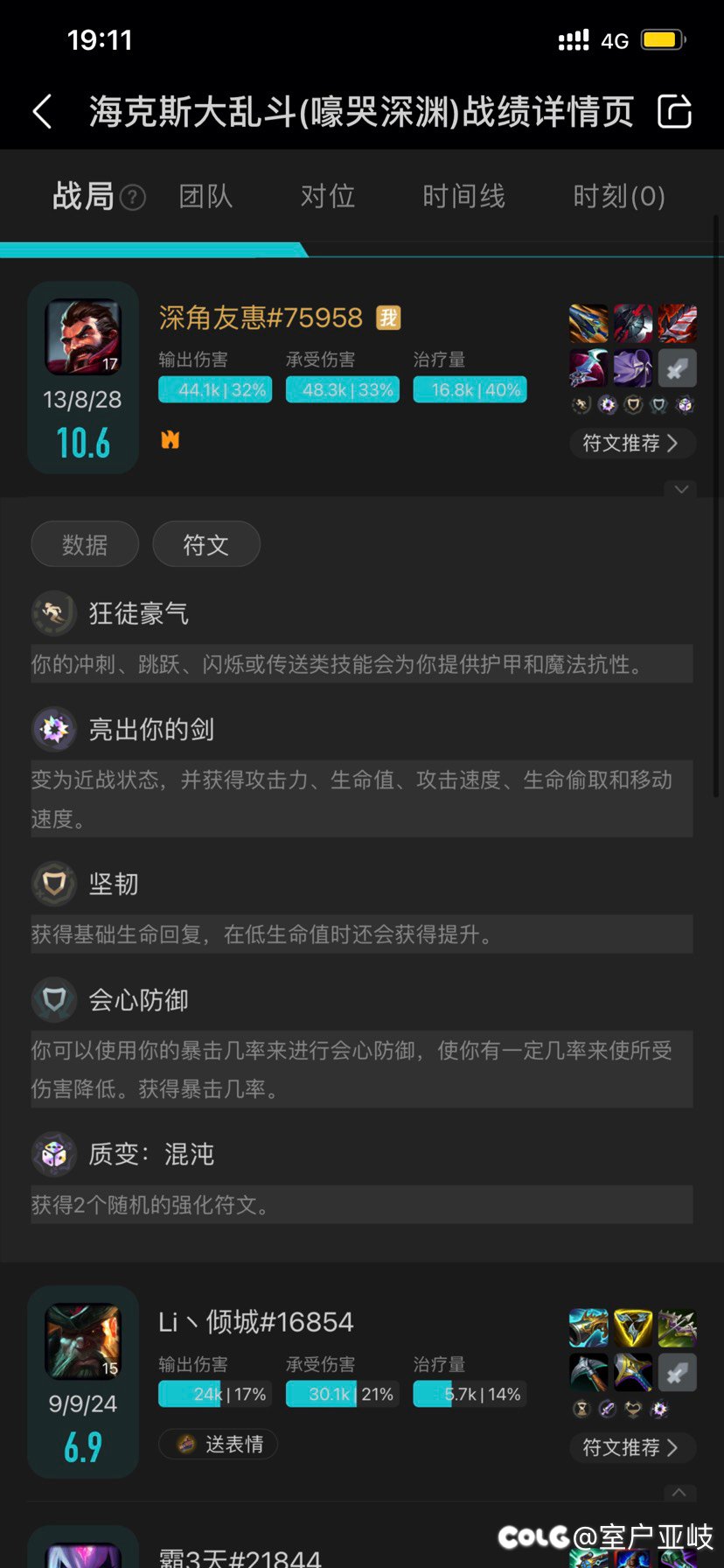Viewport: 724px width, 1568px height.
Task: Tap the share icon in the title bar
Action: 674,112
